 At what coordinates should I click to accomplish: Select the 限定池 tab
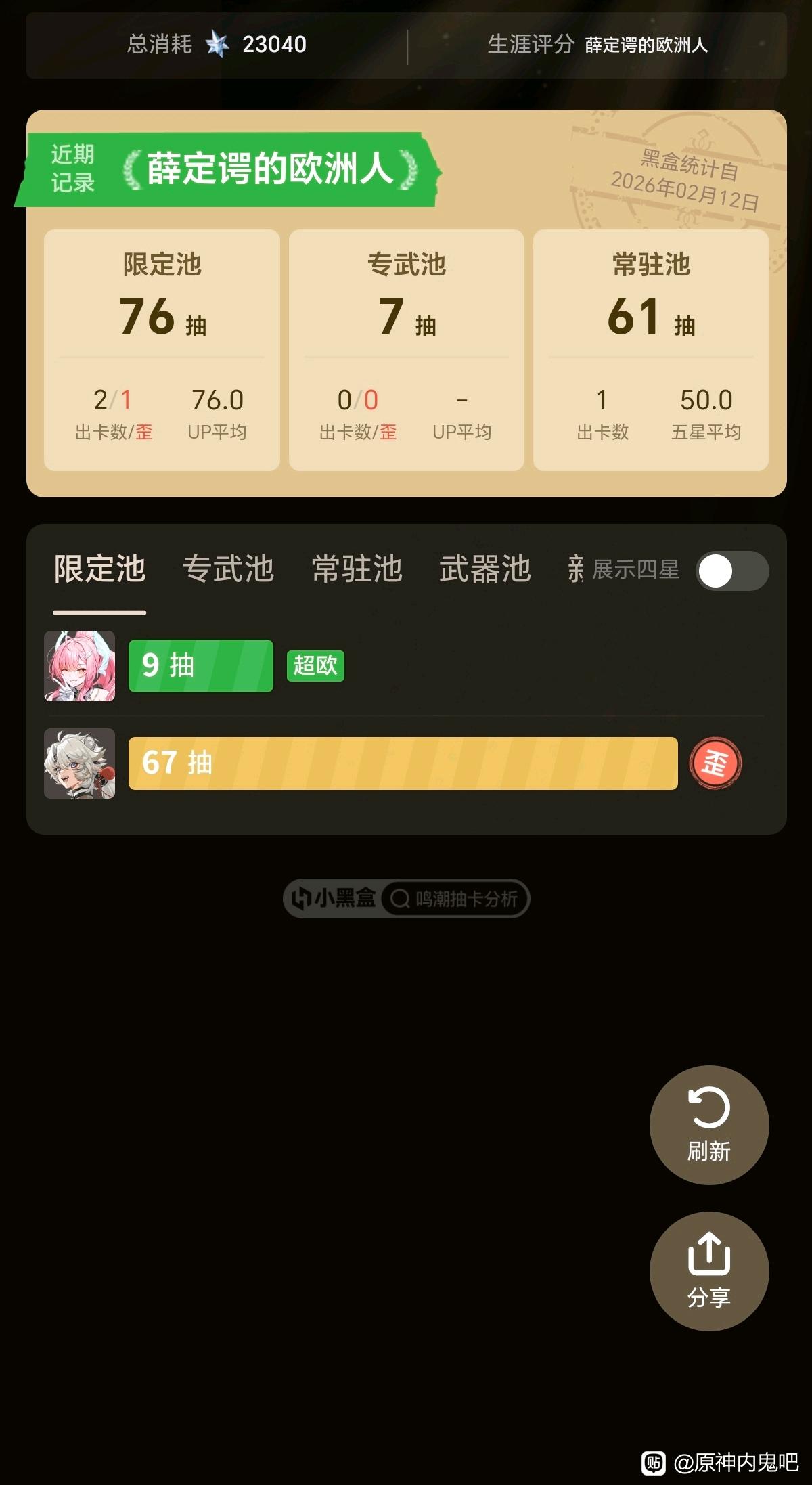point(99,569)
